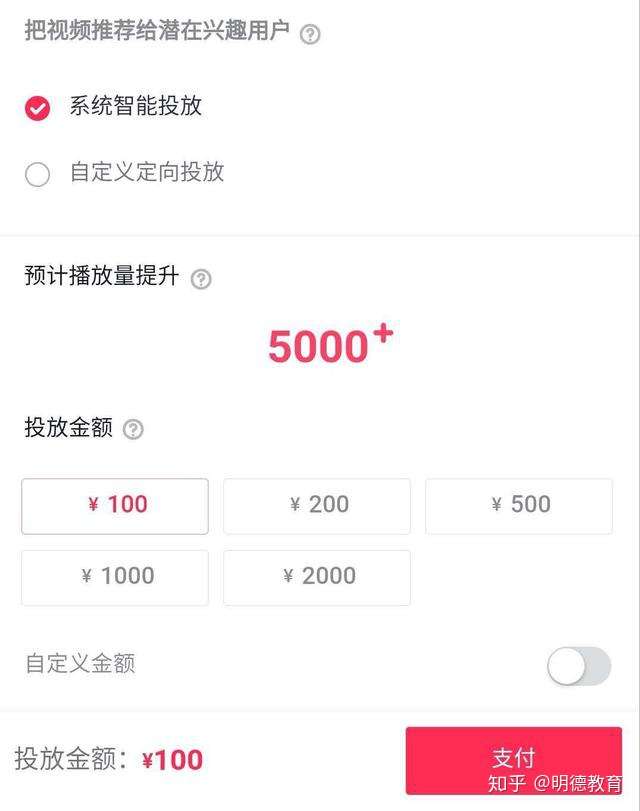View help for 投放金额
640x811 pixels.
[133, 430]
